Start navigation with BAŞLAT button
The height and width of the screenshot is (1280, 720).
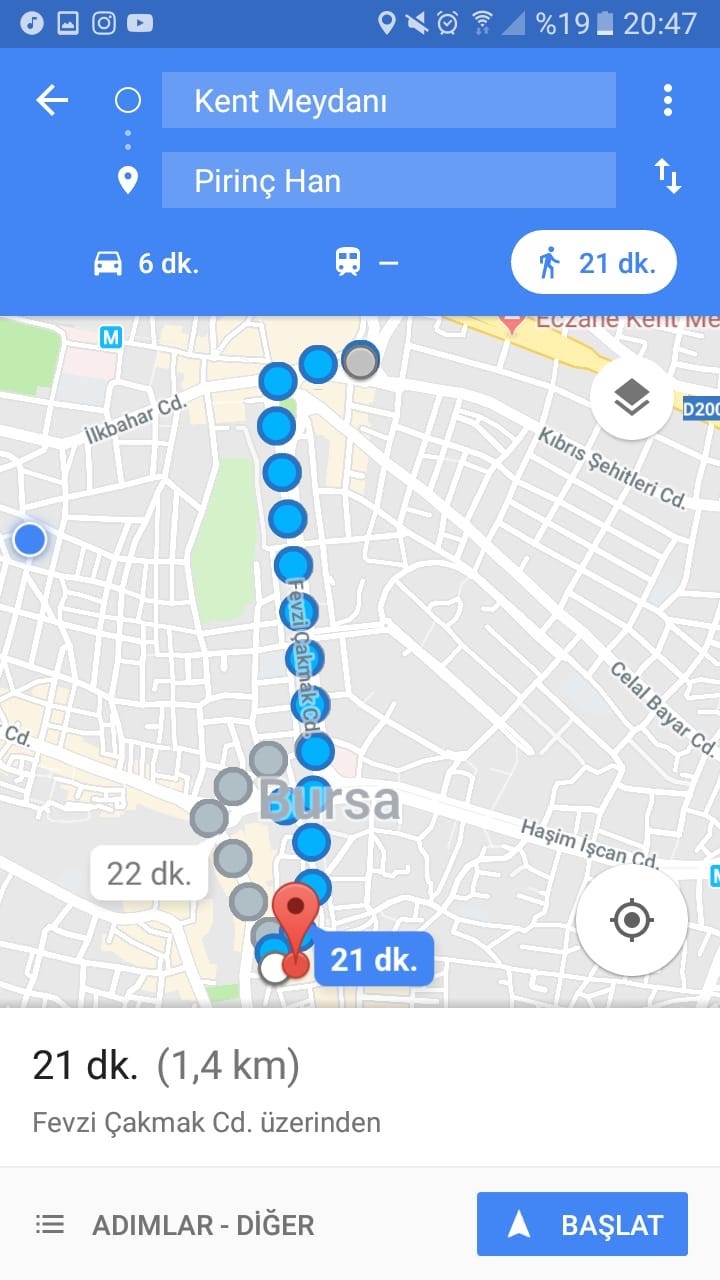click(582, 1224)
